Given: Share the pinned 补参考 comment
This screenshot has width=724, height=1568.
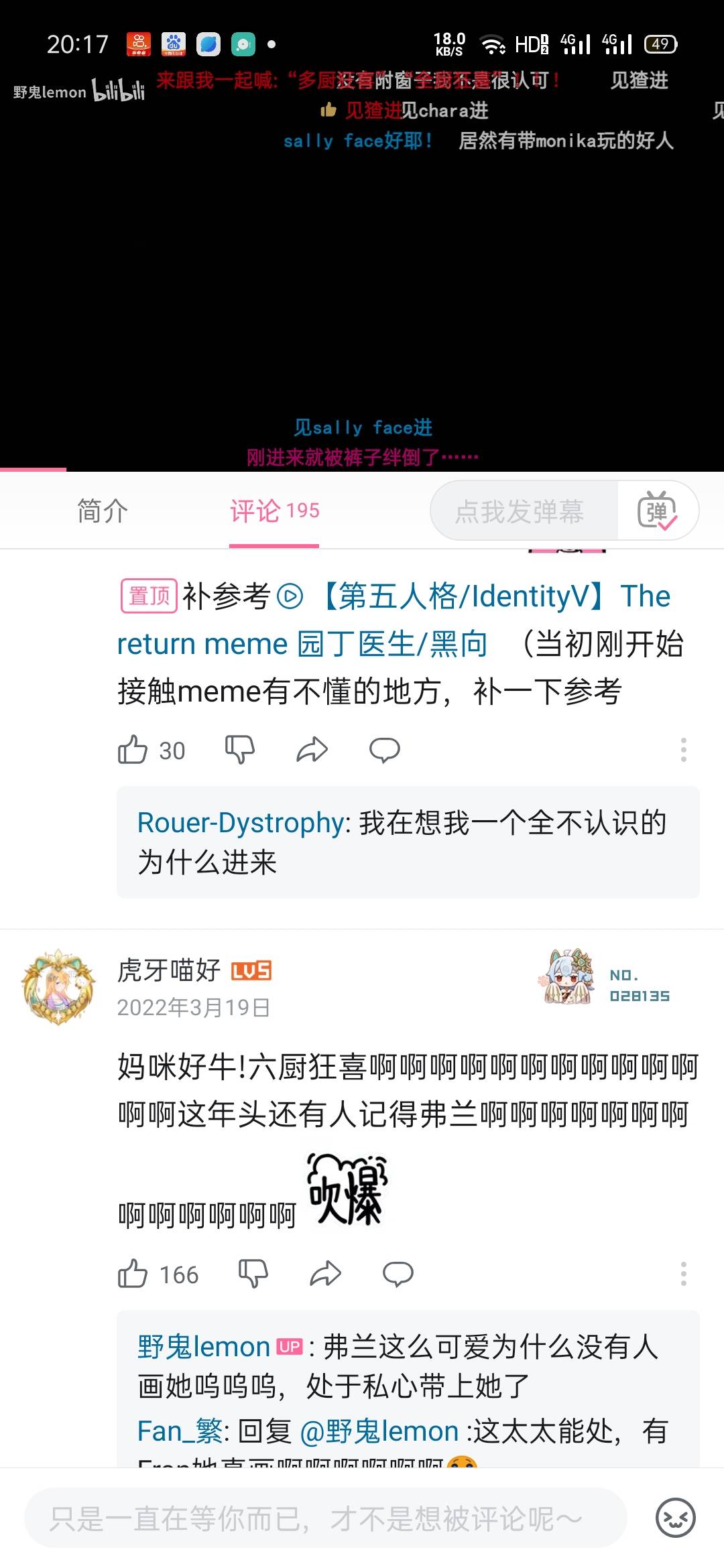Looking at the screenshot, I should point(312,750).
